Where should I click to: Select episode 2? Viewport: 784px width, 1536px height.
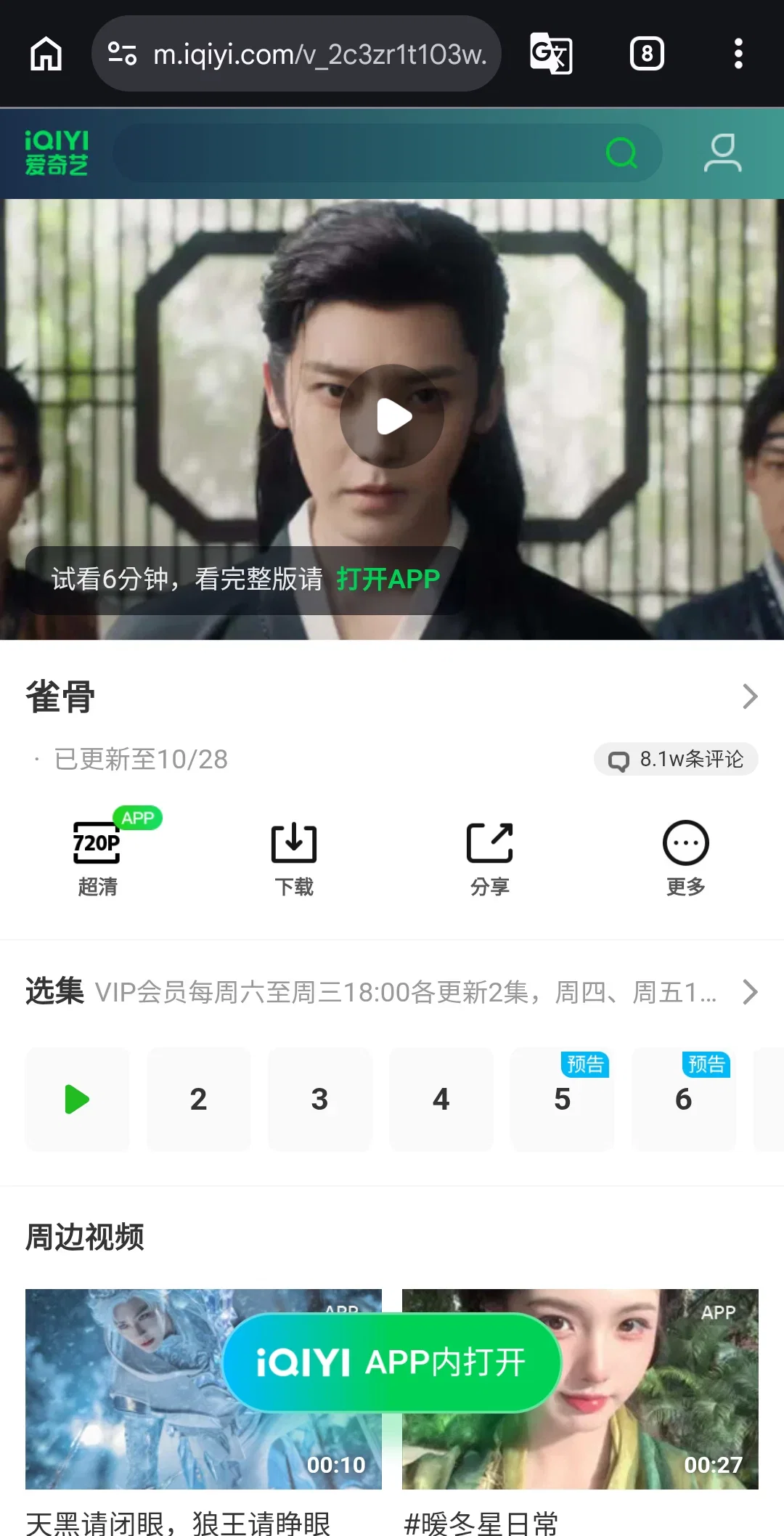tap(199, 1100)
